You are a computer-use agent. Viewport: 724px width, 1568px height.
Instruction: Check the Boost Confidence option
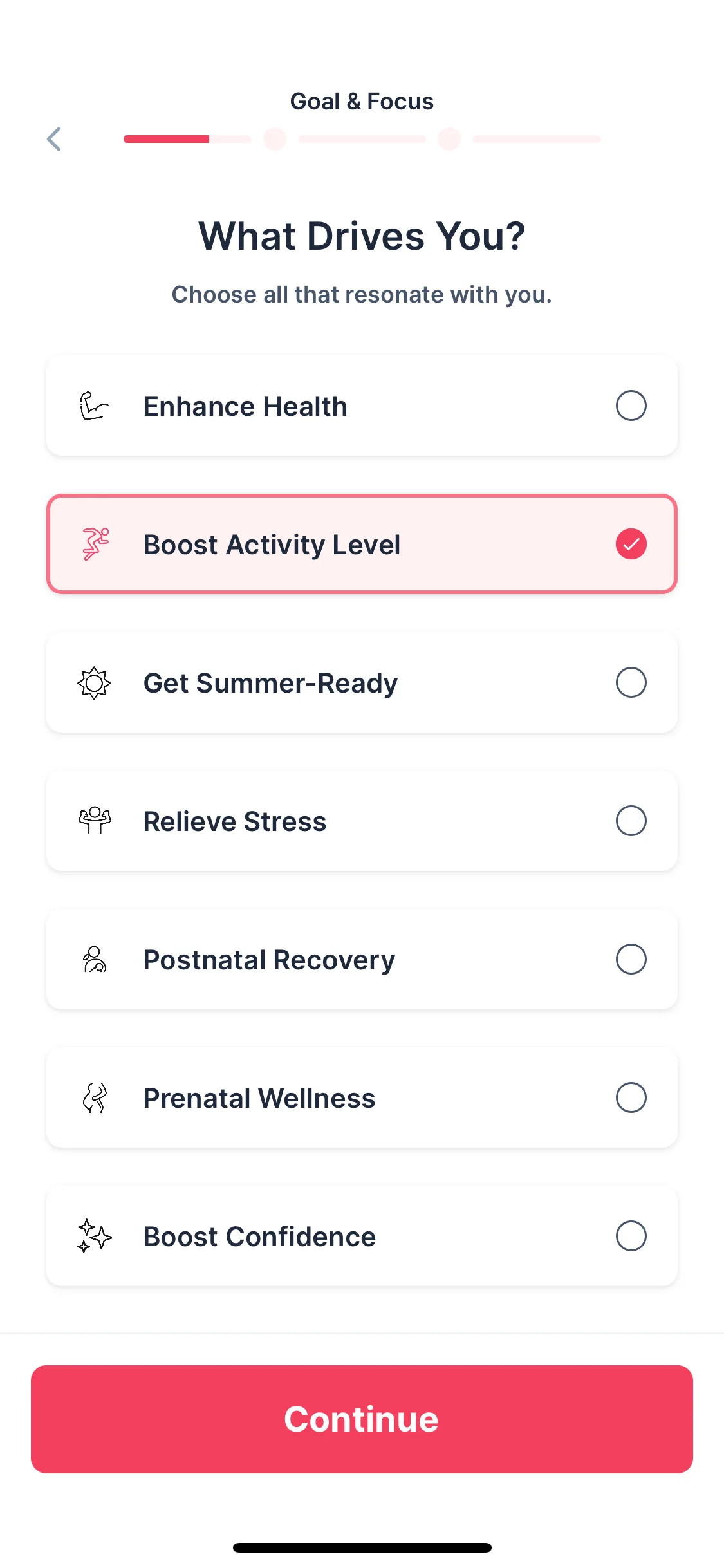tap(361, 1237)
